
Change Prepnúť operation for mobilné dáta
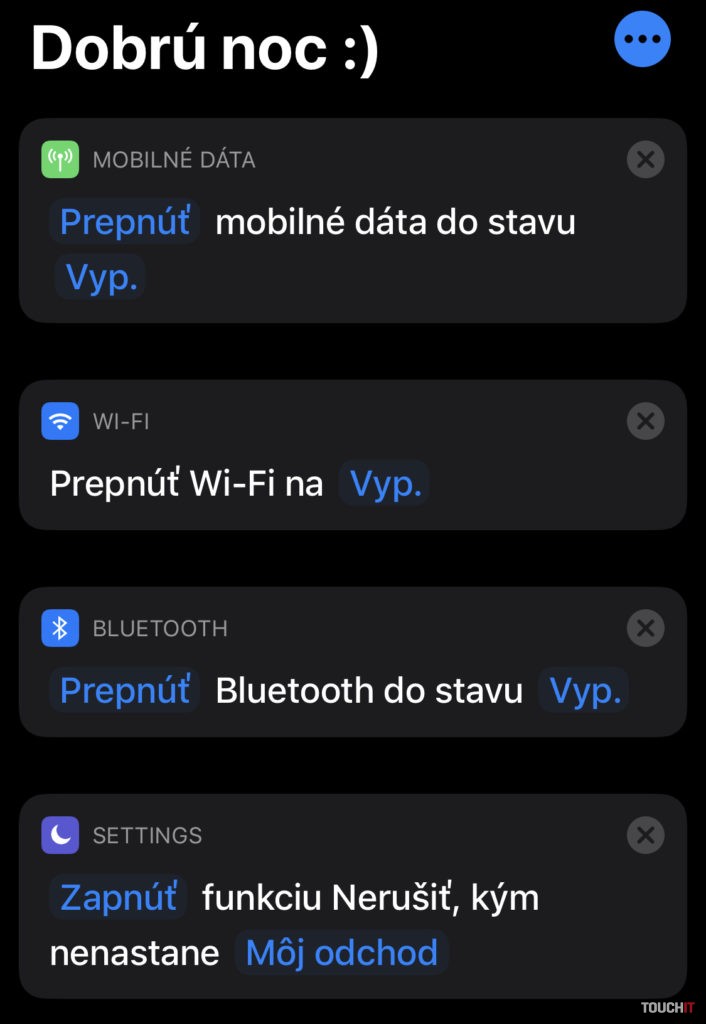[x=125, y=221]
